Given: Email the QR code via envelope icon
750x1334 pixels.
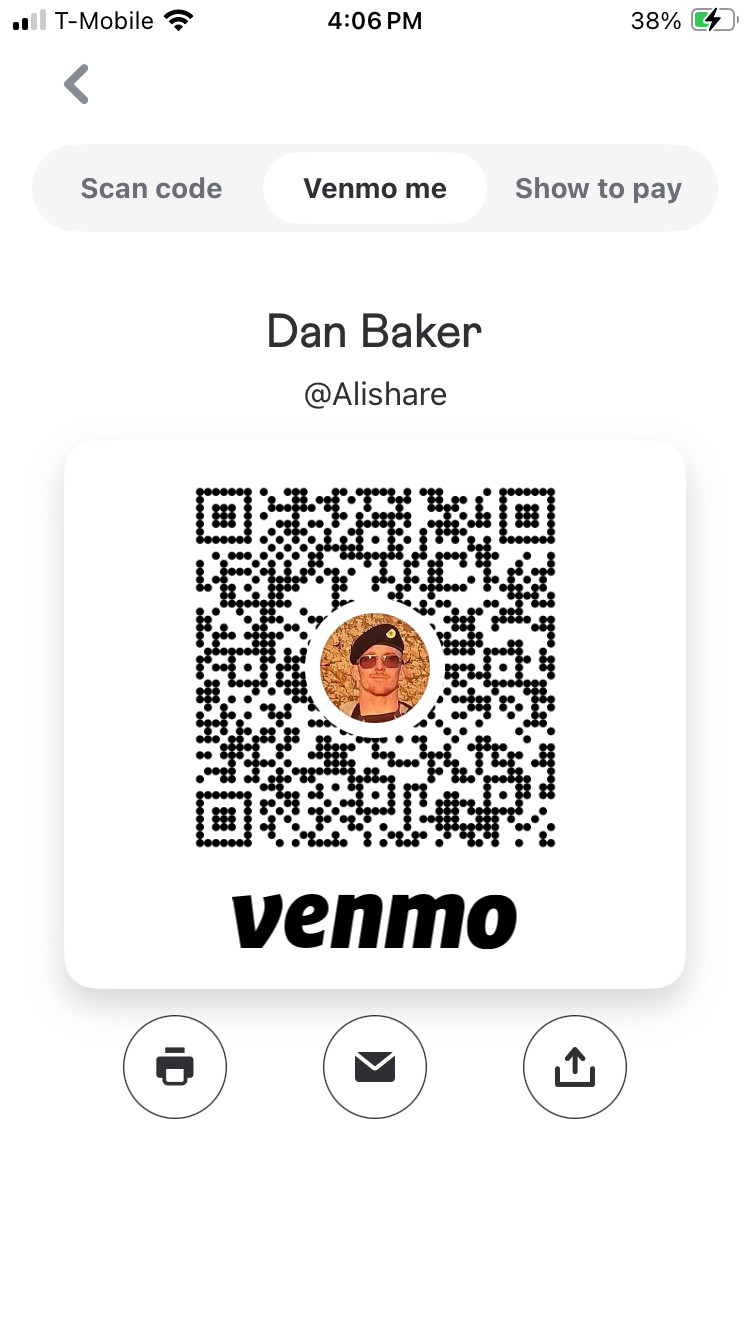Looking at the screenshot, I should [x=375, y=1067].
